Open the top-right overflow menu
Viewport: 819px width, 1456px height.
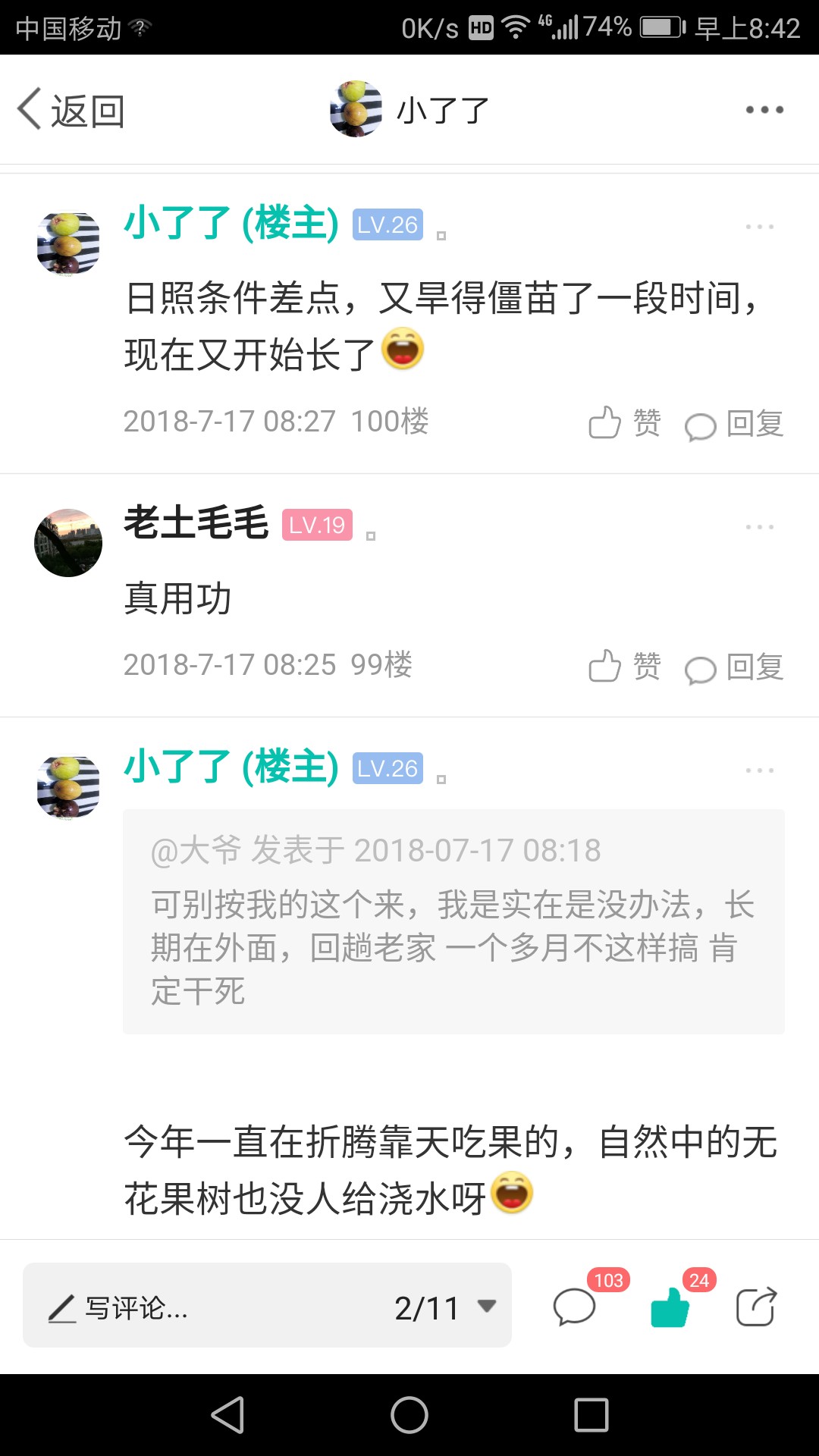(x=764, y=110)
